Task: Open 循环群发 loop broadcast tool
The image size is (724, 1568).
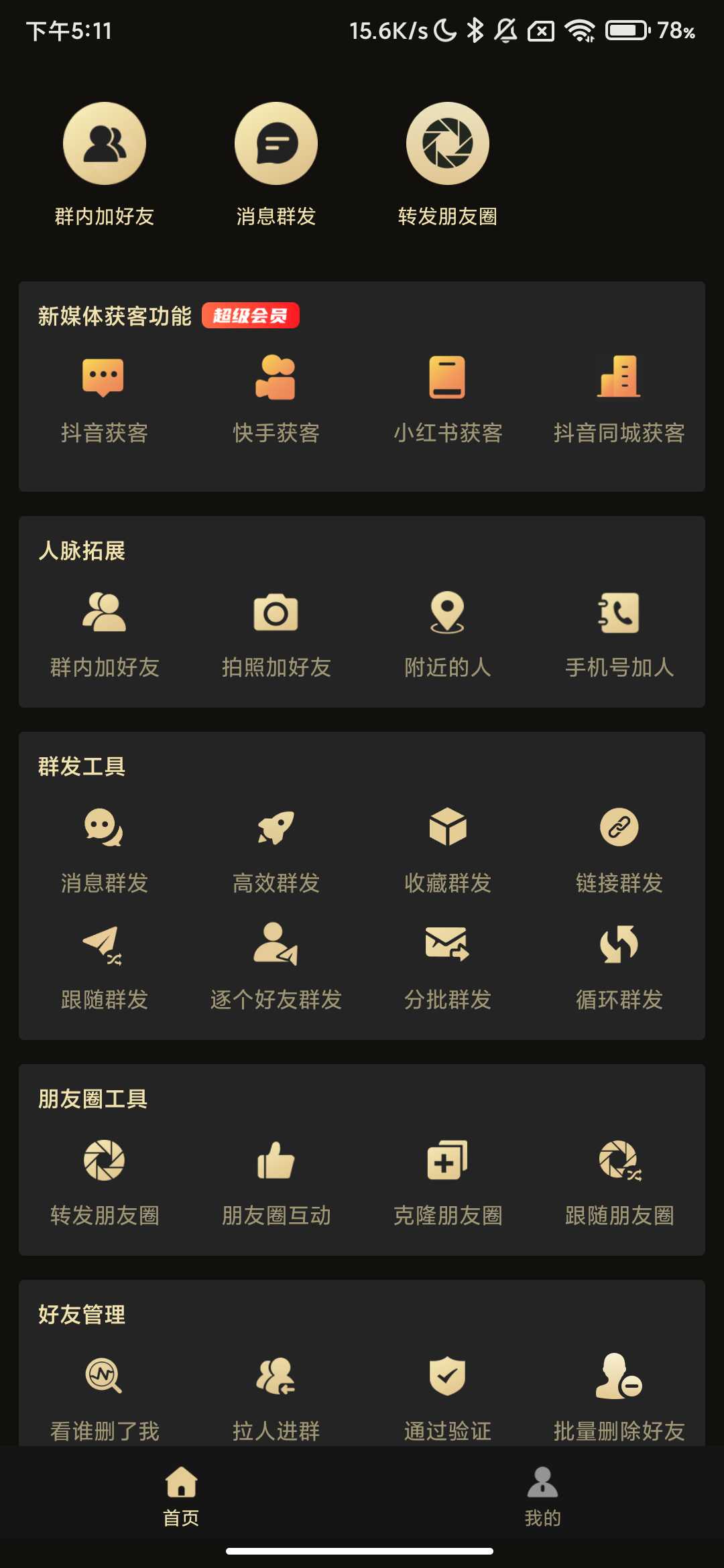Action: pos(620,965)
